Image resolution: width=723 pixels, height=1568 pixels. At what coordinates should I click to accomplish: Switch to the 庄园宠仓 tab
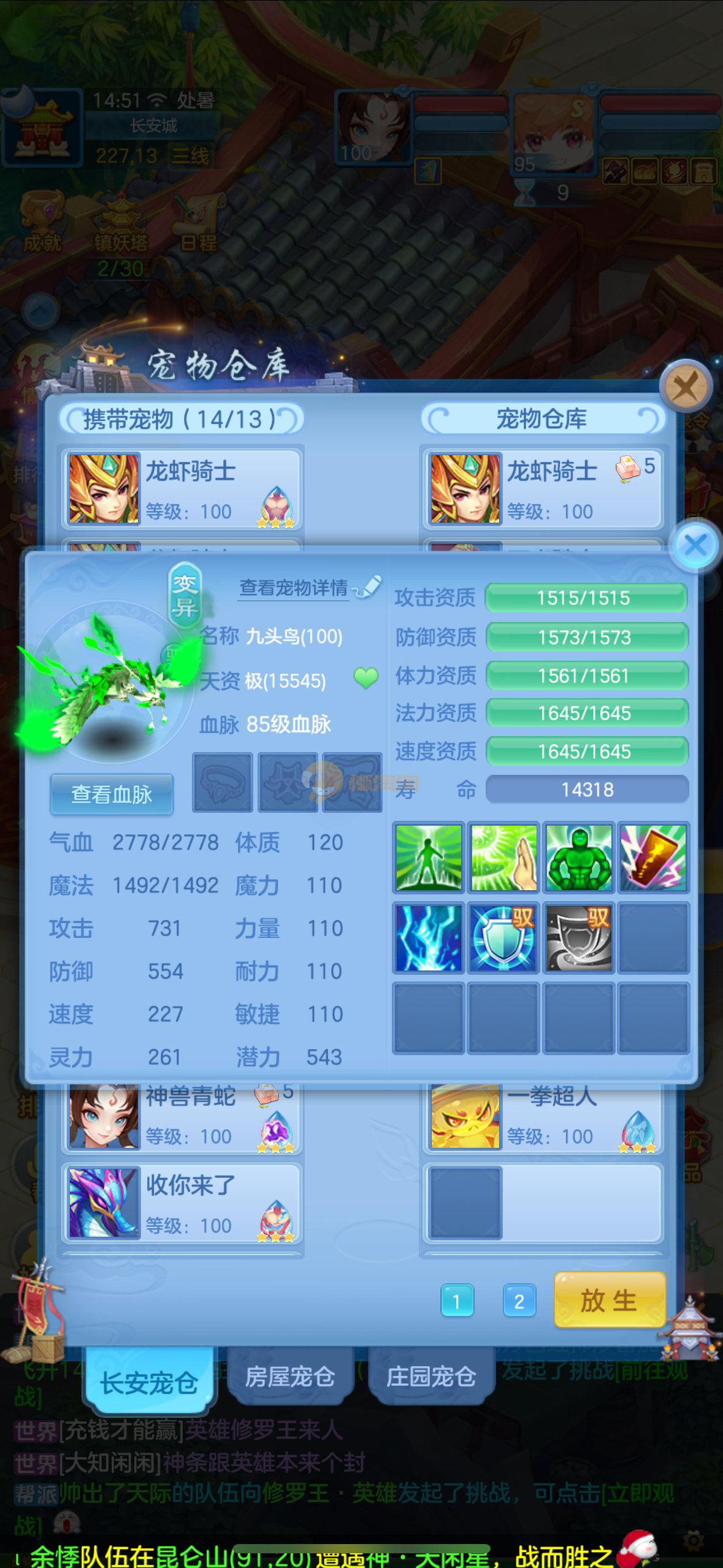[x=430, y=1377]
